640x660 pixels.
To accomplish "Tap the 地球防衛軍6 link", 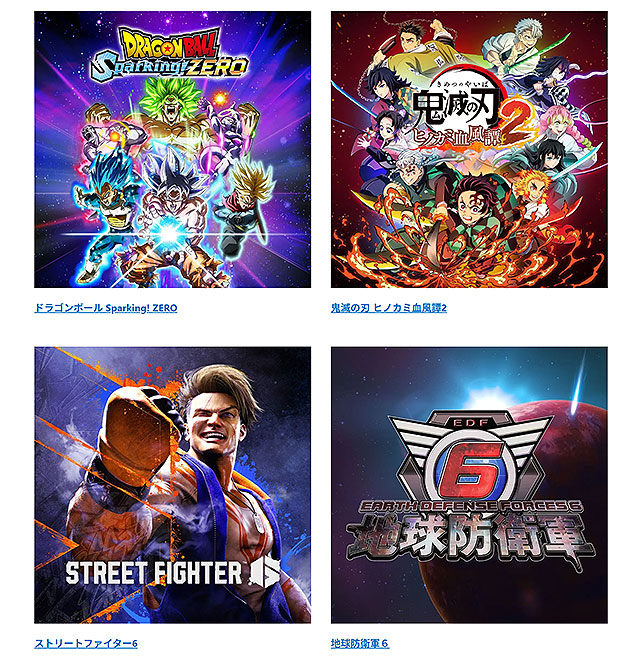I will point(360,643).
